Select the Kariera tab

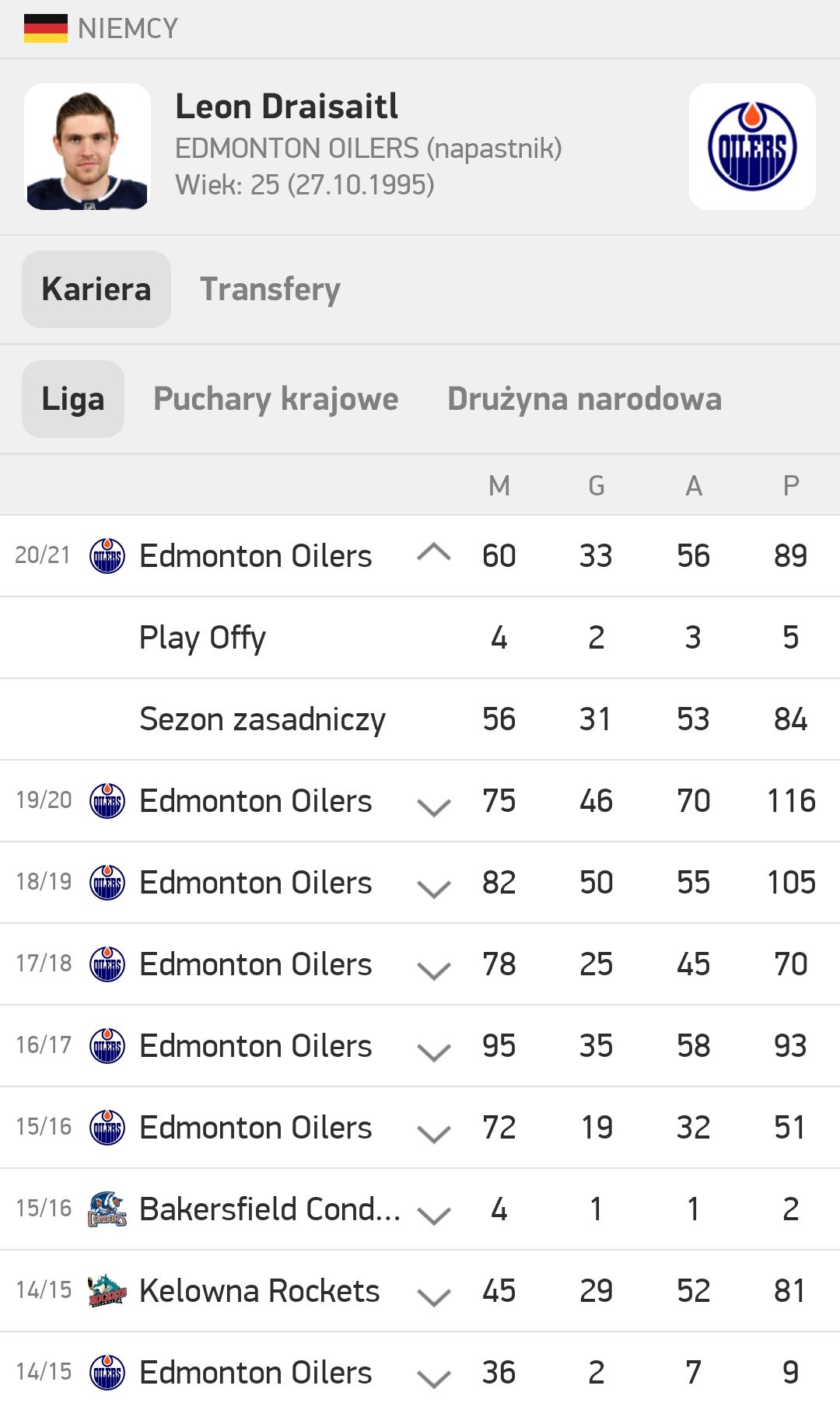coord(96,289)
